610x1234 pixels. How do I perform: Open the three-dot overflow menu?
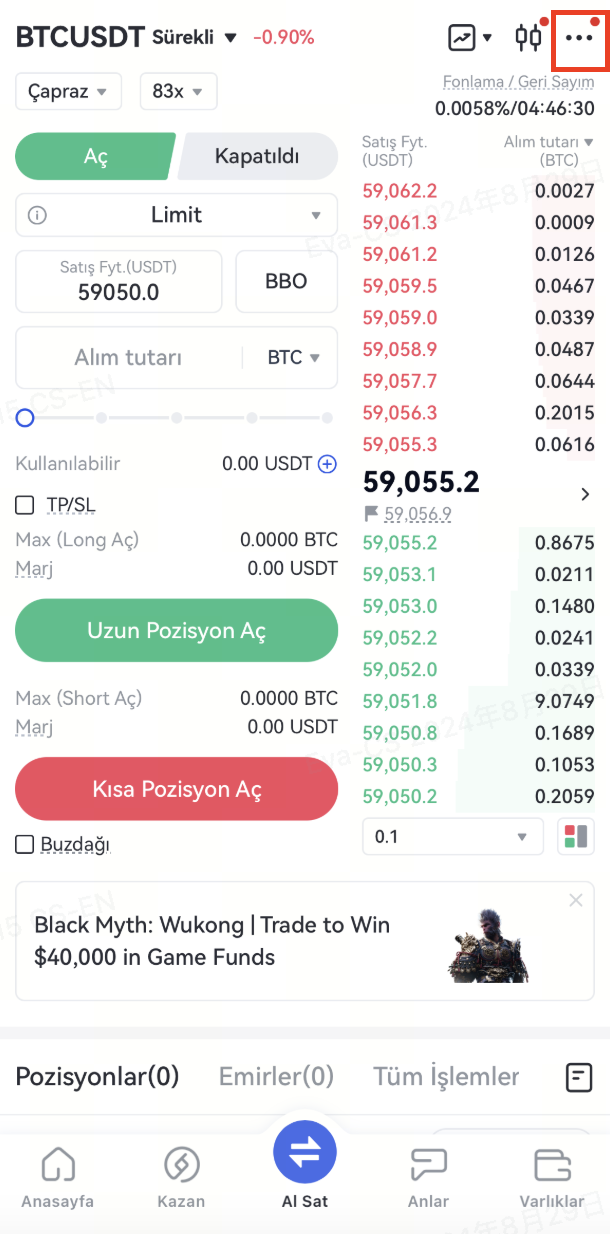point(579,38)
